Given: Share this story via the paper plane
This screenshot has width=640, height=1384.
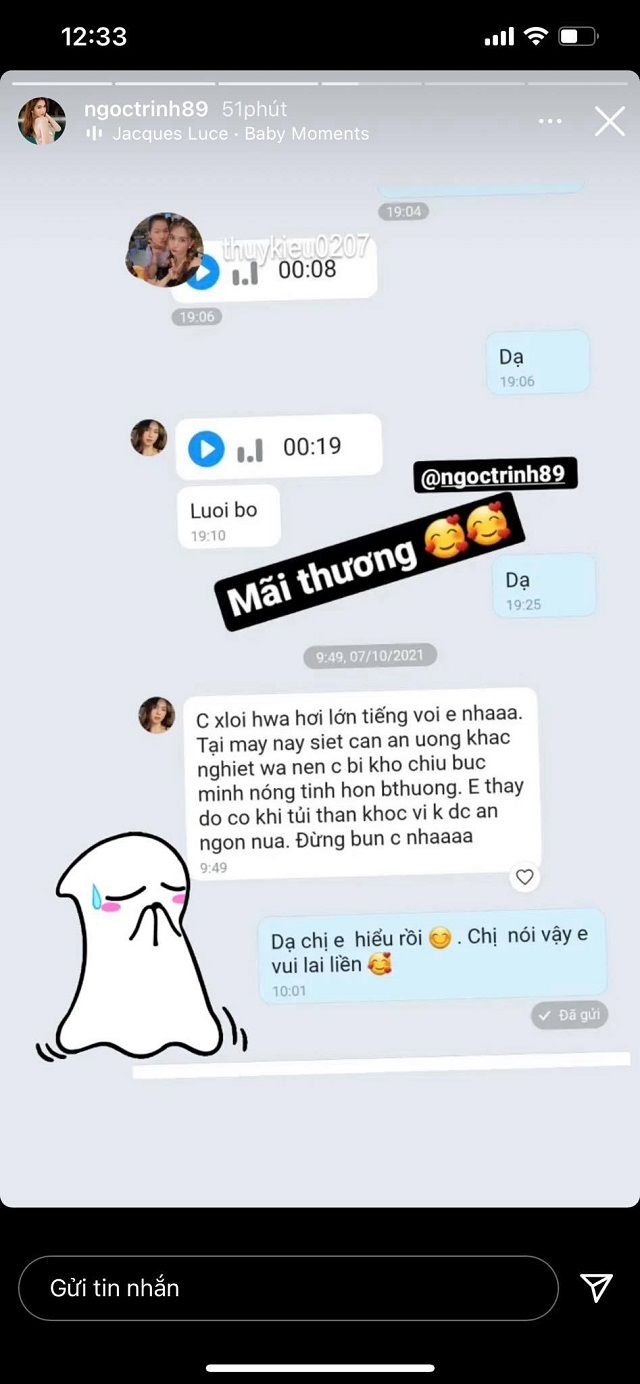Looking at the screenshot, I should [x=596, y=1288].
